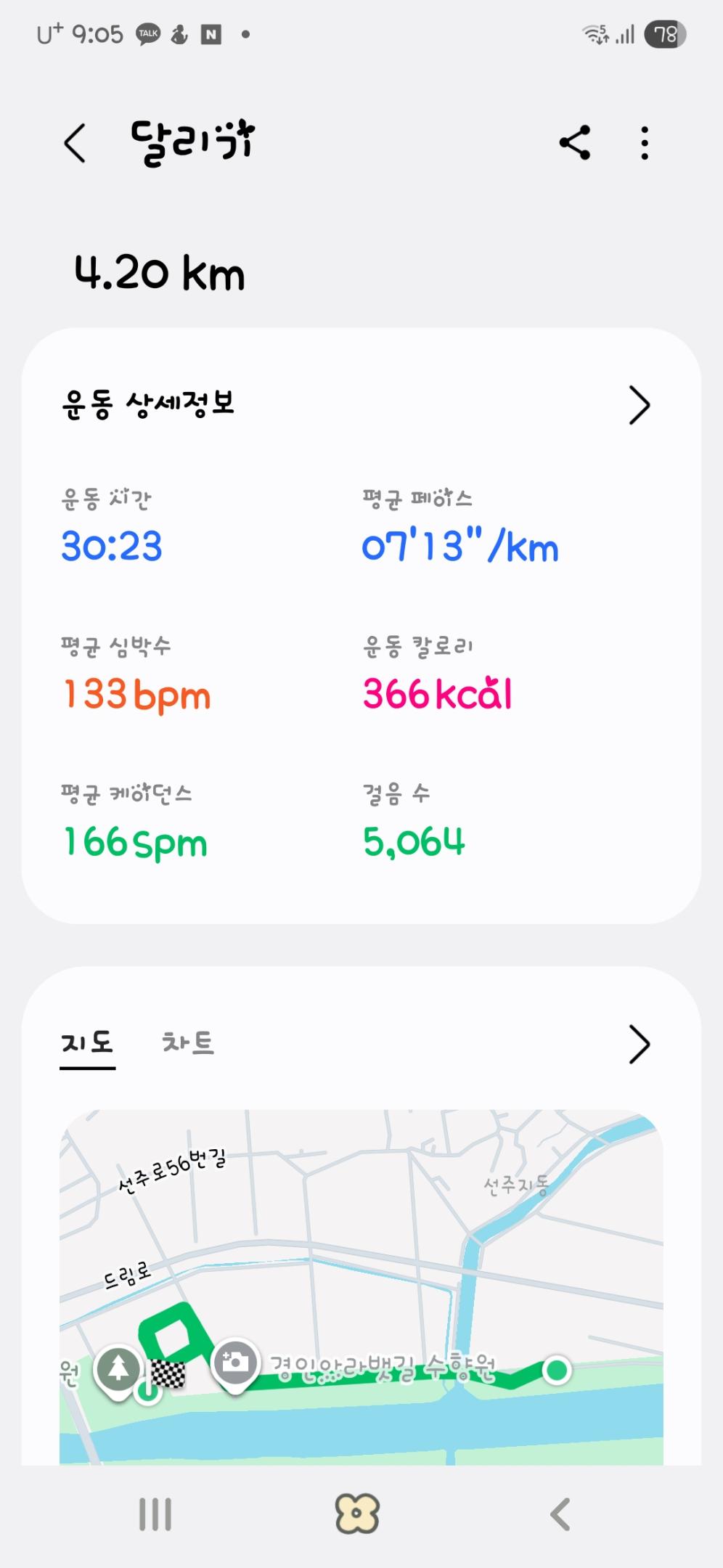Share this running workout
The width and height of the screenshot is (723, 1568).
(x=574, y=142)
